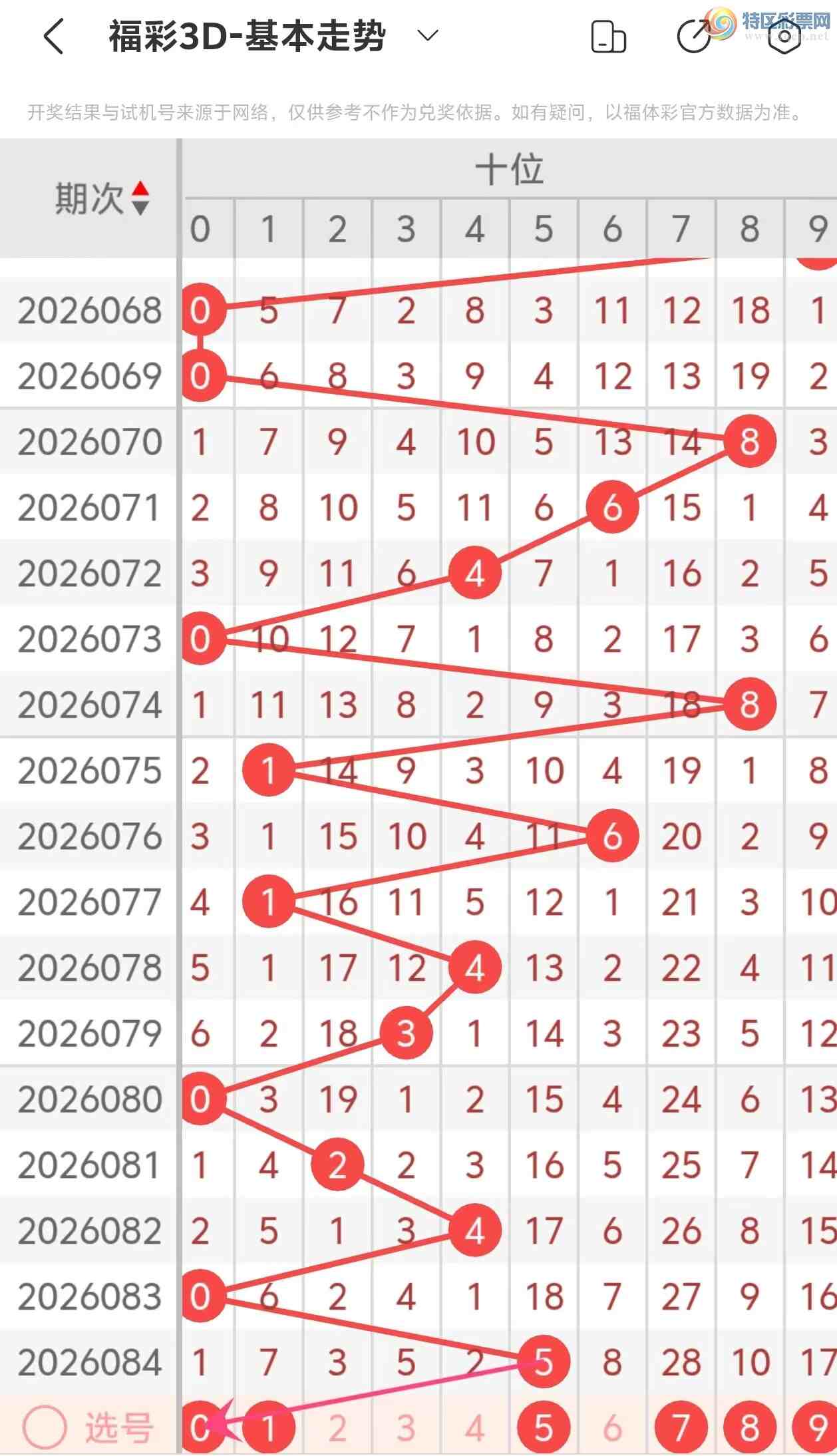Viewport: 837px width, 1456px height.
Task: Select number 2 in the 选号 row
Action: (x=337, y=1427)
